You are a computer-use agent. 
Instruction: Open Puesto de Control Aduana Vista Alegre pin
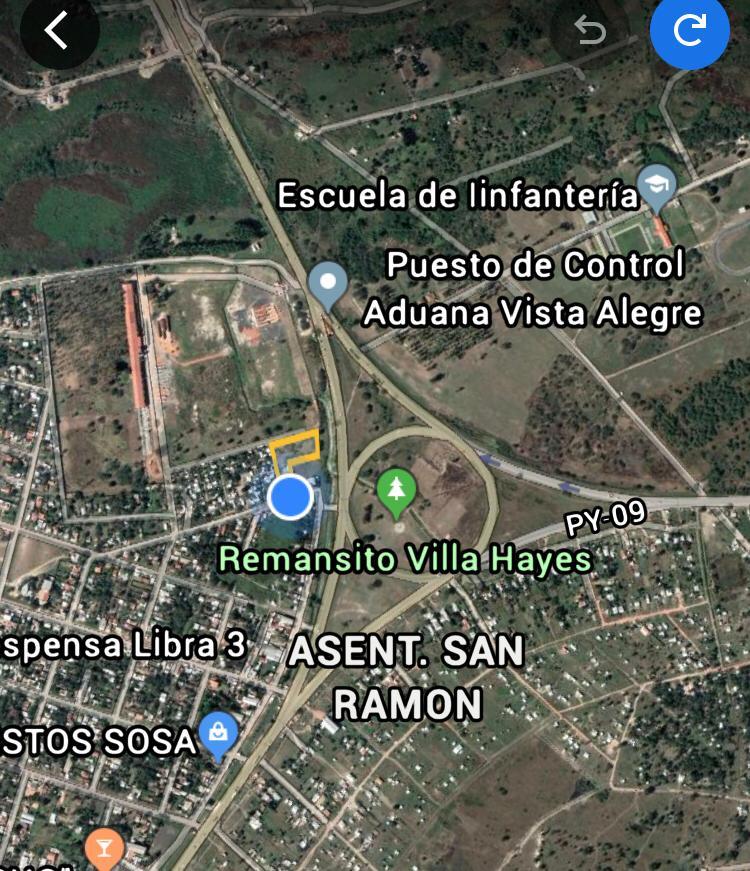pyautogui.click(x=327, y=284)
